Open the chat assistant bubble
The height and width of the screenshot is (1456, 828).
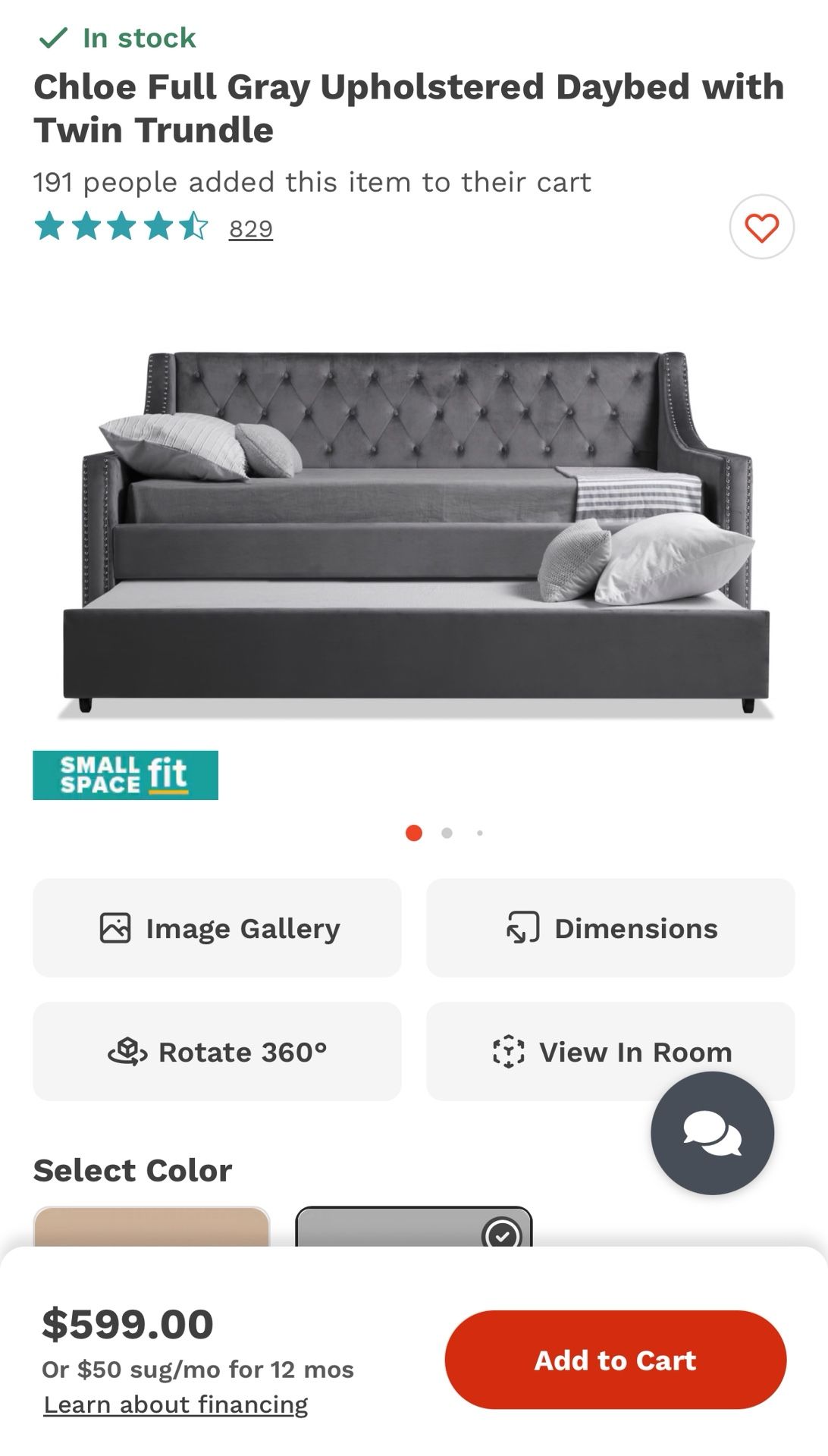pyautogui.click(x=711, y=1138)
